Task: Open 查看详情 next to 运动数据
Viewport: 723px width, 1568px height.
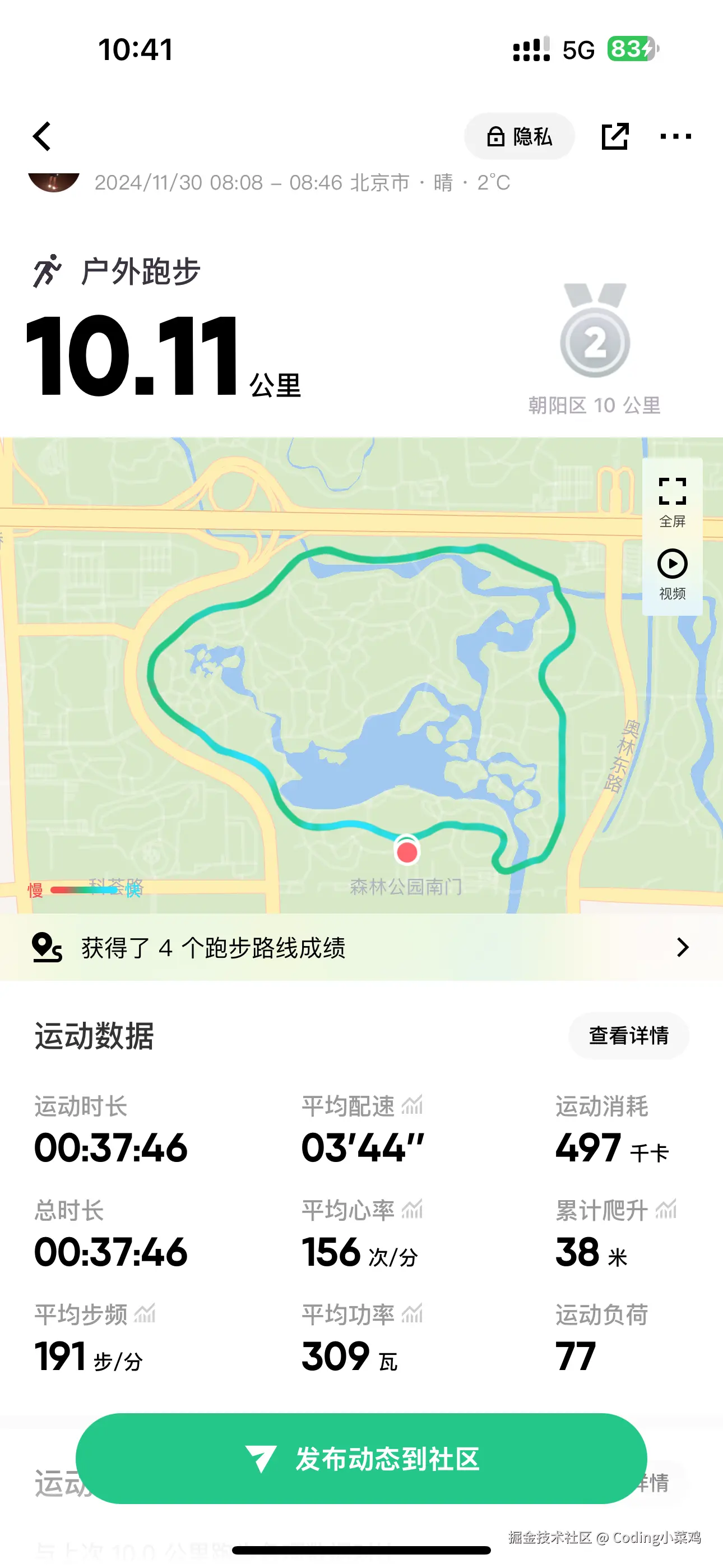Action: point(629,1035)
